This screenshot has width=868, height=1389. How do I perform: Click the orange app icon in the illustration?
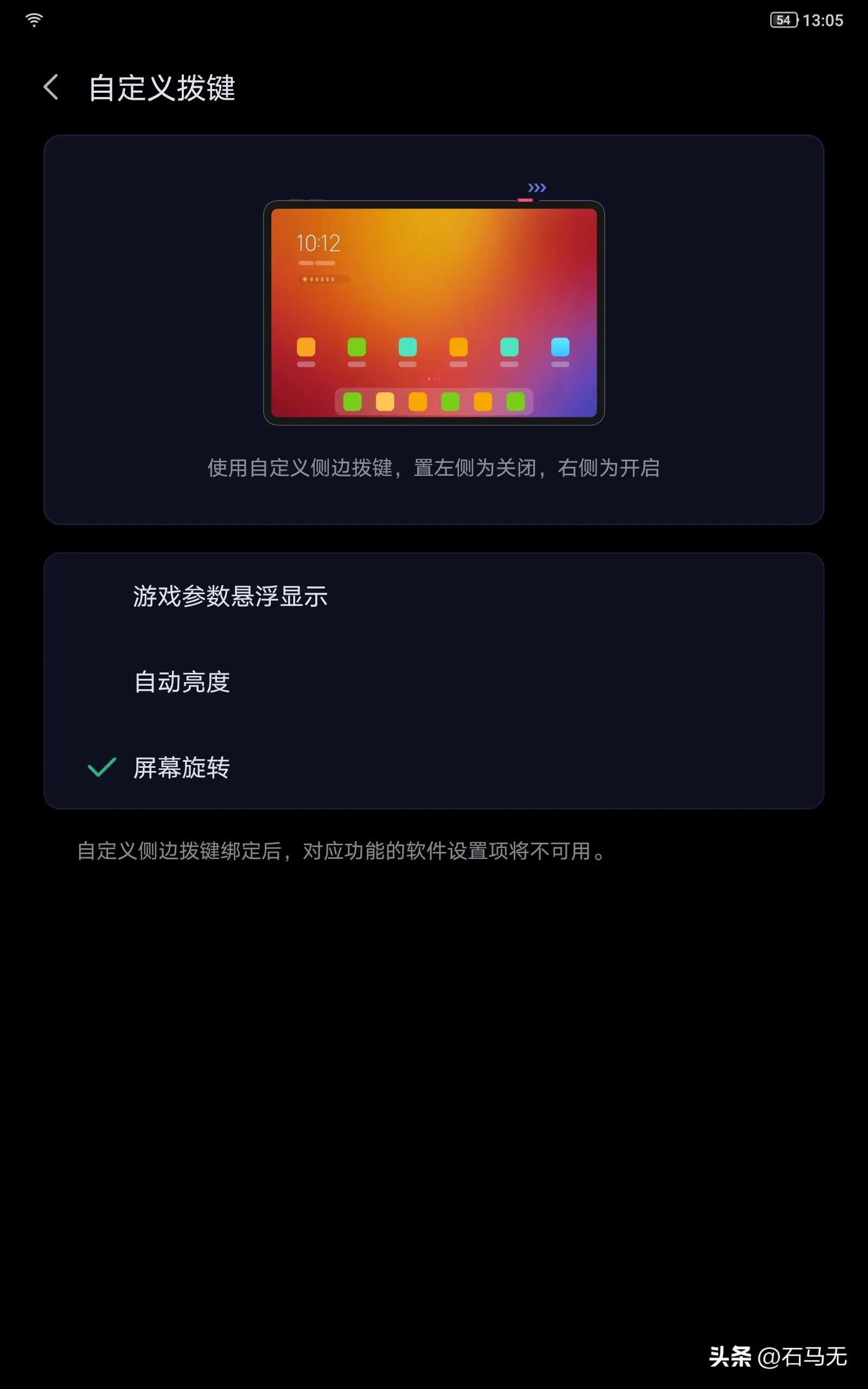305,347
